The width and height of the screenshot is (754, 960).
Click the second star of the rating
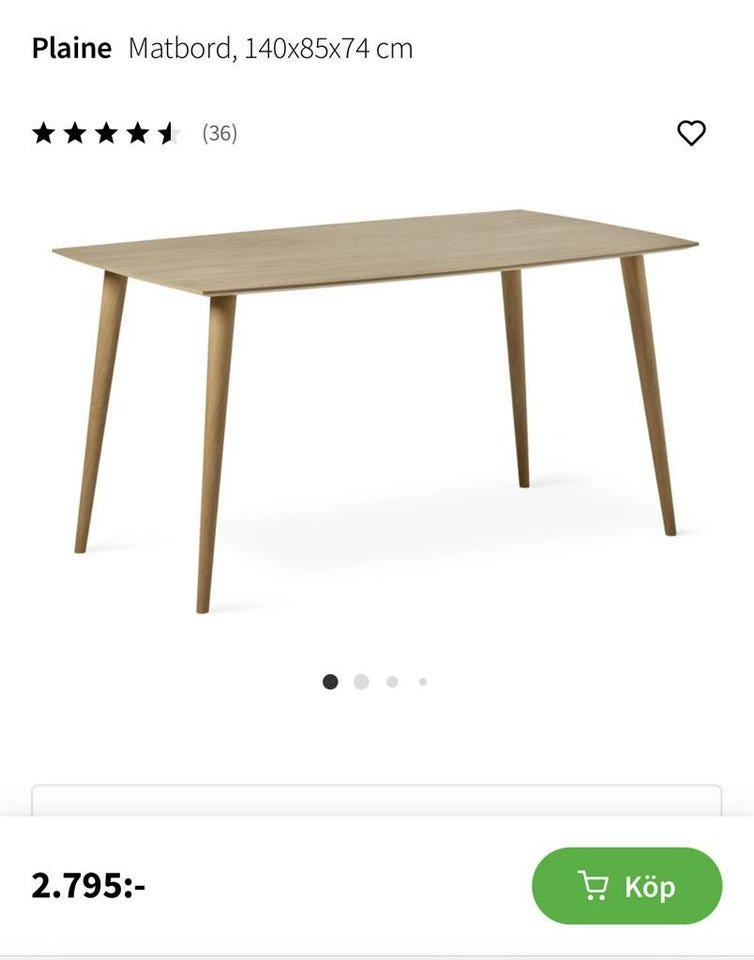point(74,131)
